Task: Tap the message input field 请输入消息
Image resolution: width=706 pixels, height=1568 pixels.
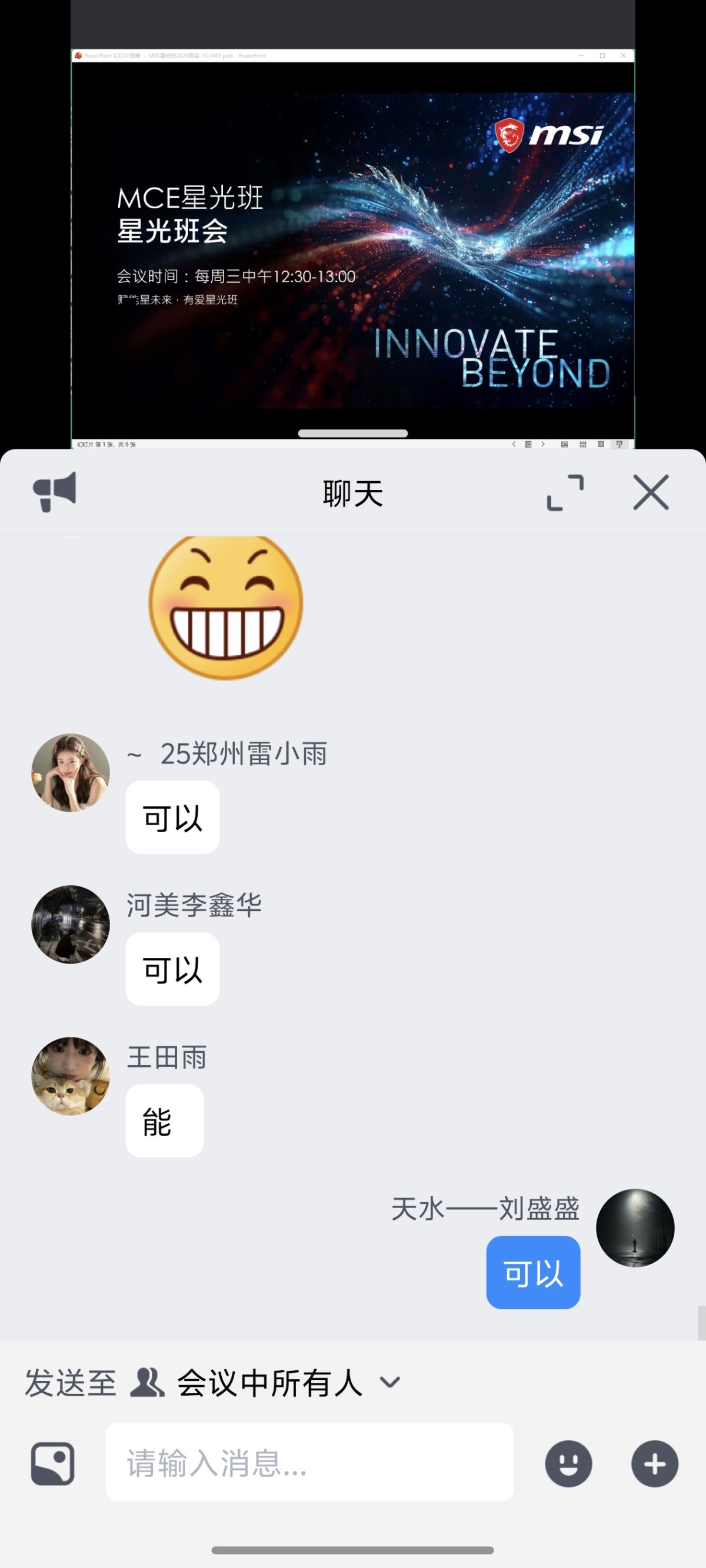Action: click(x=309, y=1463)
